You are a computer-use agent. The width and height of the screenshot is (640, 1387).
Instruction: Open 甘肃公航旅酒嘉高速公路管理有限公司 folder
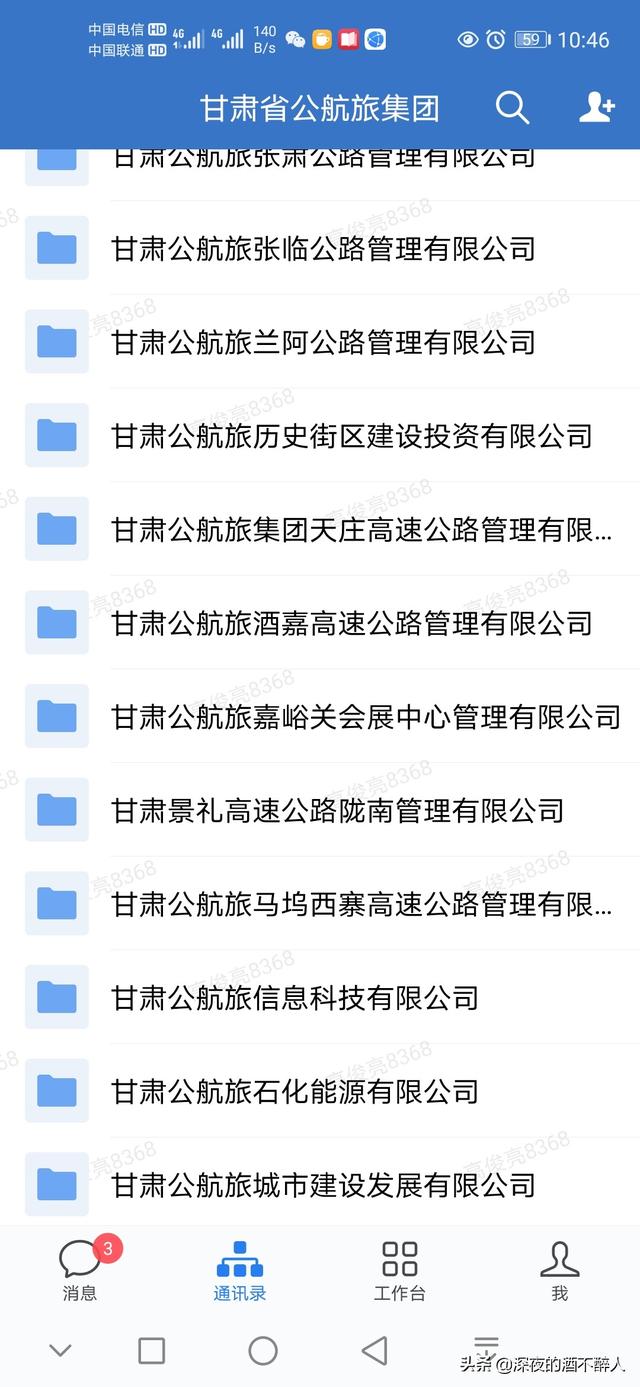click(x=320, y=623)
